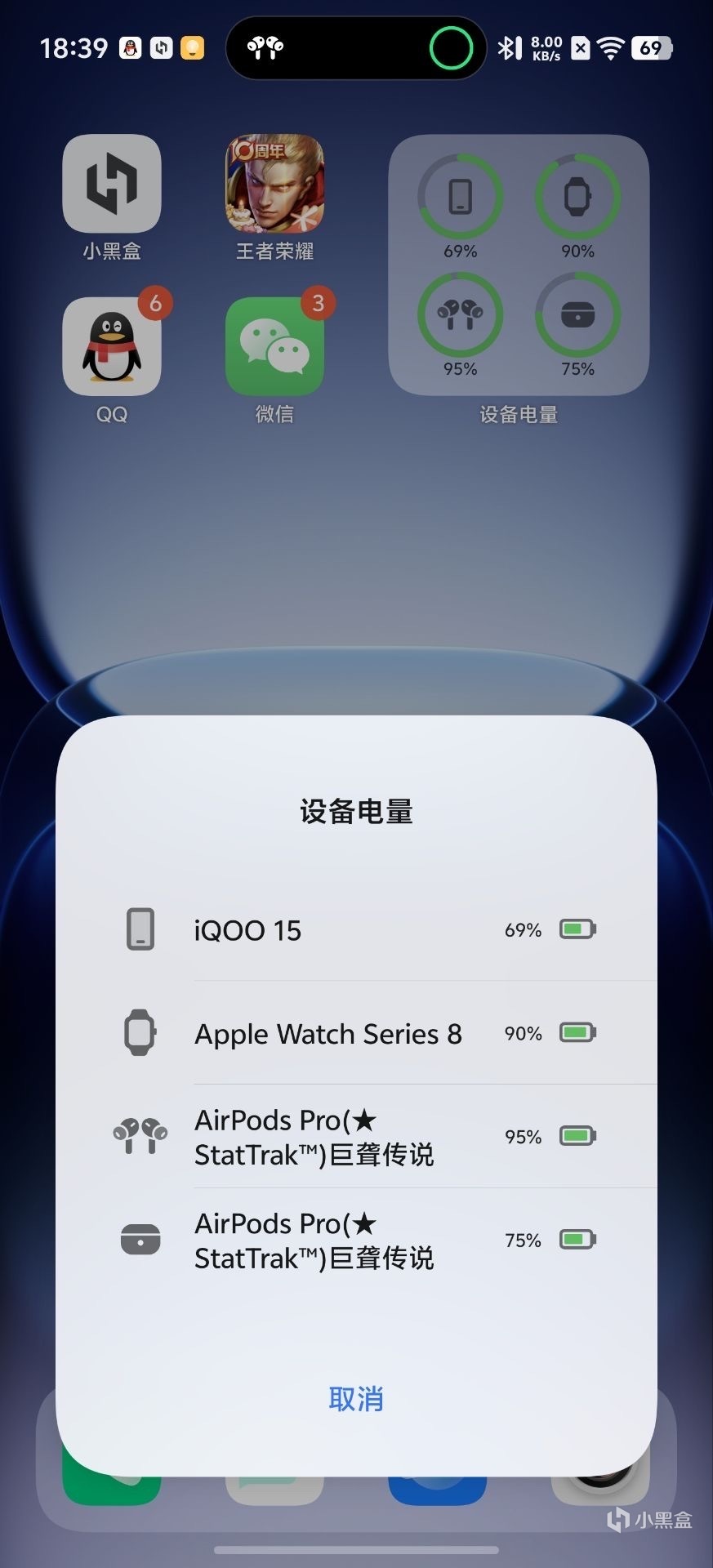Open 微信 app

274,346
